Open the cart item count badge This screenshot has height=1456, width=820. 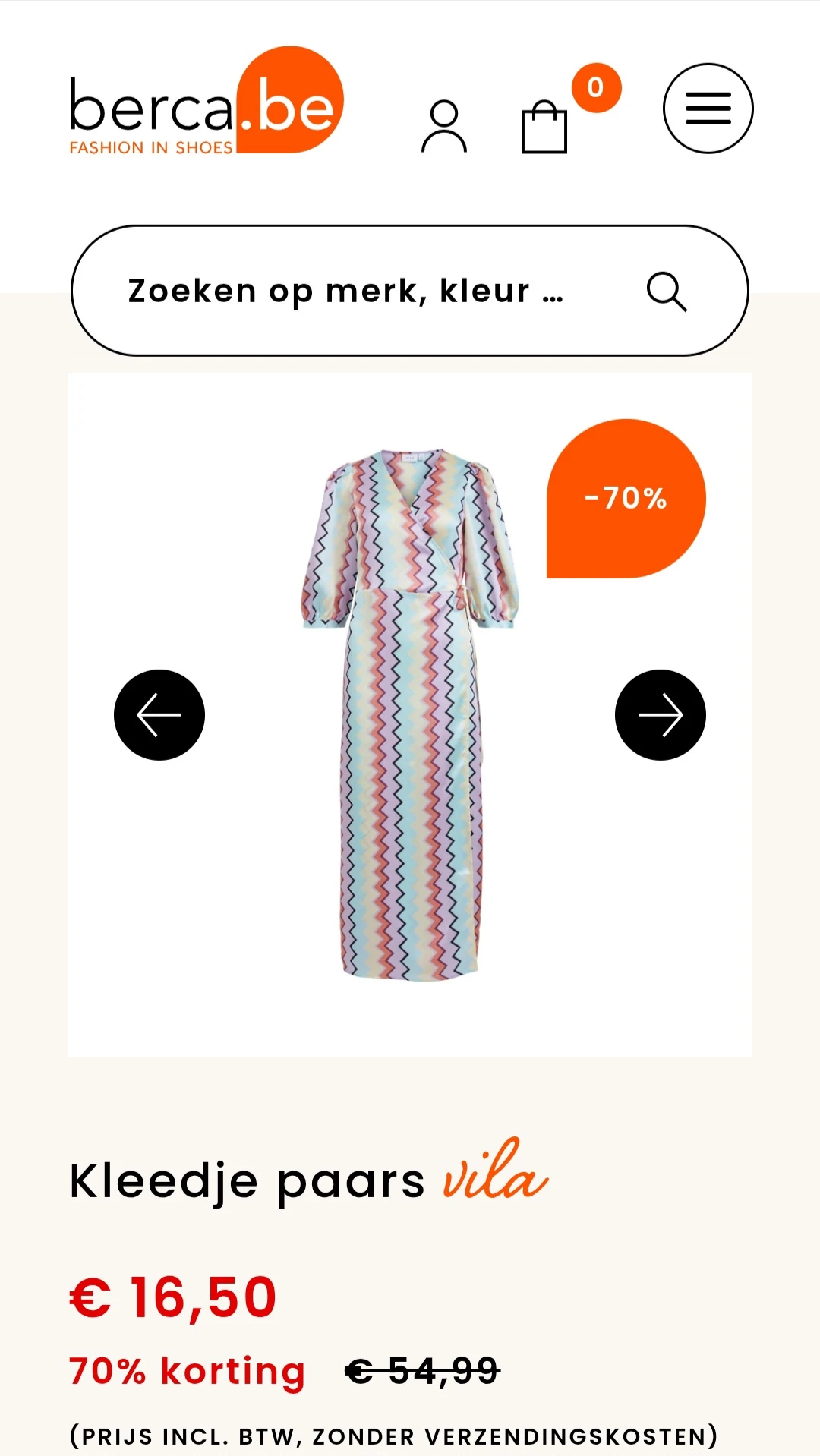point(595,87)
